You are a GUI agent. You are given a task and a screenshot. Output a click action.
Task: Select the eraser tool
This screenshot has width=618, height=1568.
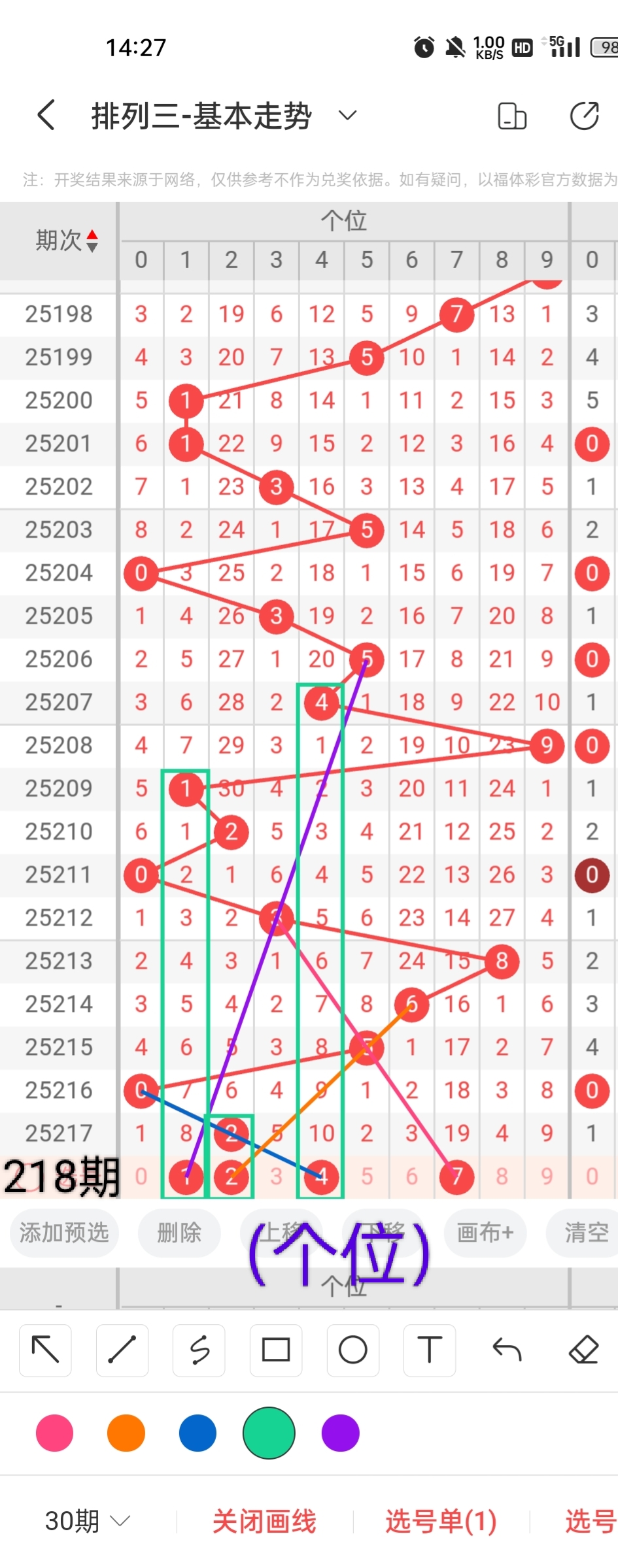coord(583,1350)
